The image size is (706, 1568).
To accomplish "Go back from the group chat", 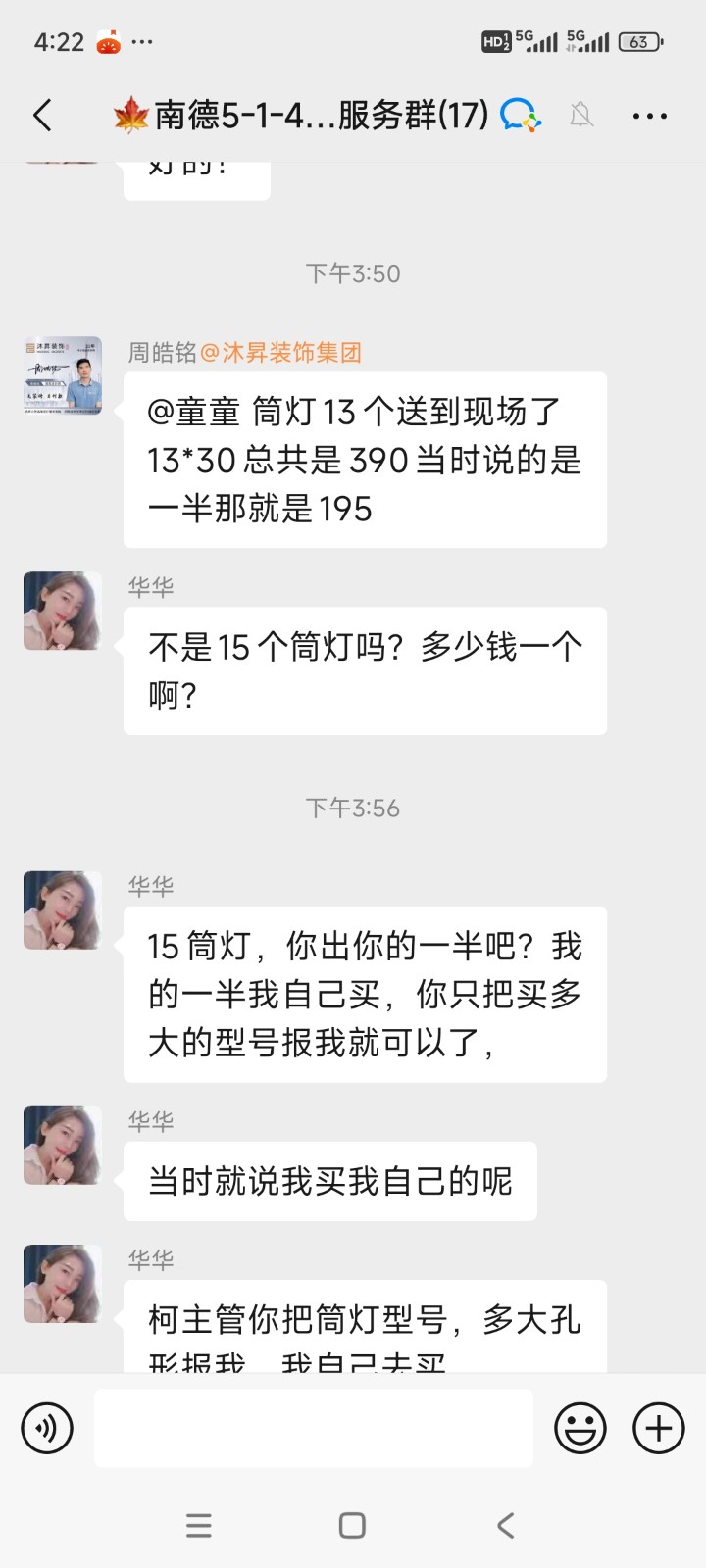I will coord(42,116).
